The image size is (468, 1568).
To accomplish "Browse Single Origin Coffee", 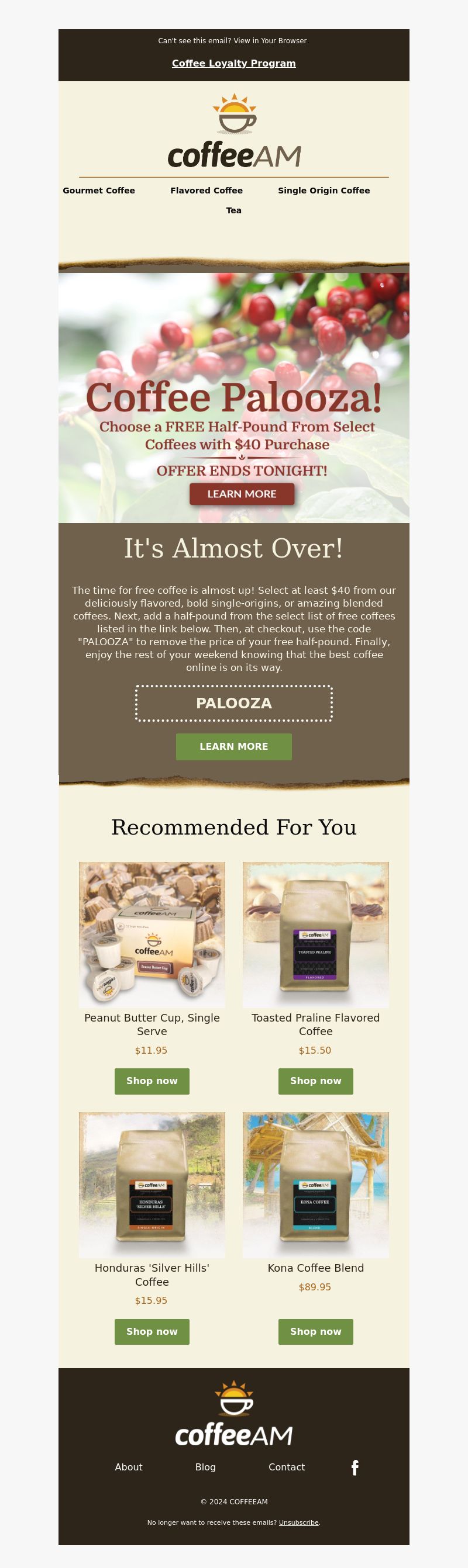I will [324, 191].
